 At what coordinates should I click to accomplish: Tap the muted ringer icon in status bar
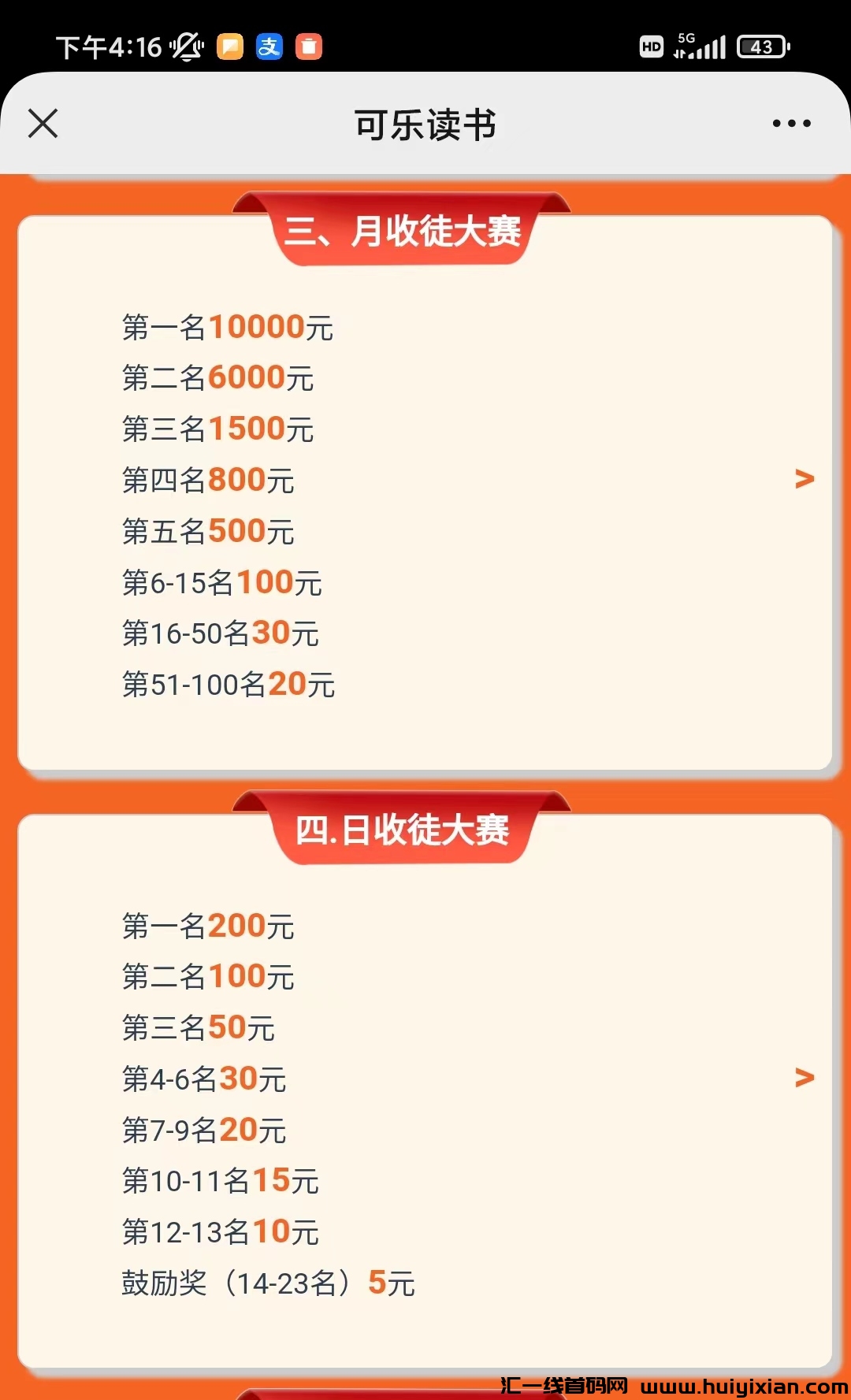pos(186,46)
